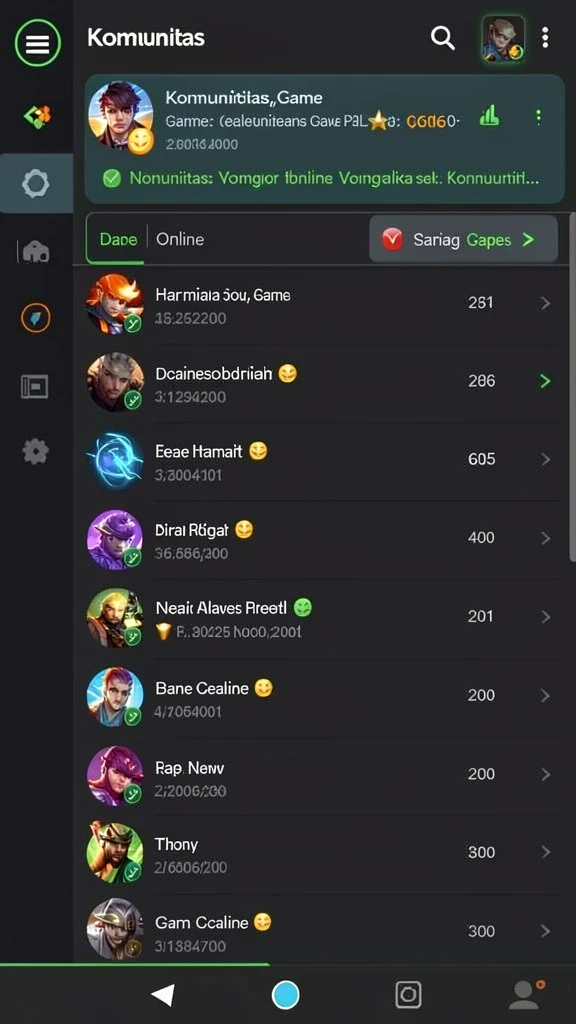Open the Rap Nenv row
The width and height of the screenshot is (576, 1024).
322,775
